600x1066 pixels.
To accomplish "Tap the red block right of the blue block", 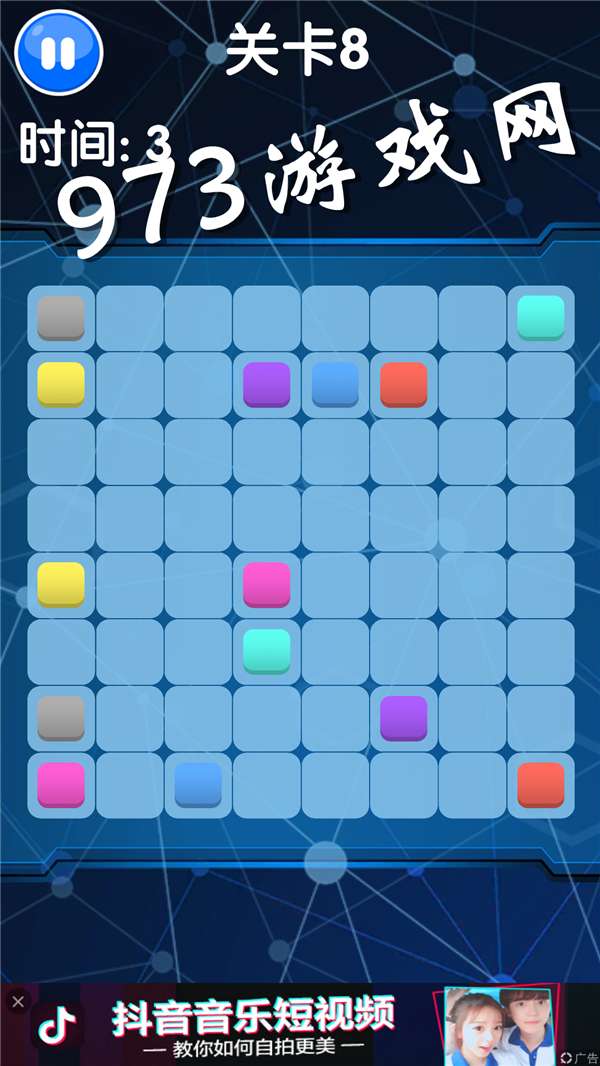I will click(404, 385).
